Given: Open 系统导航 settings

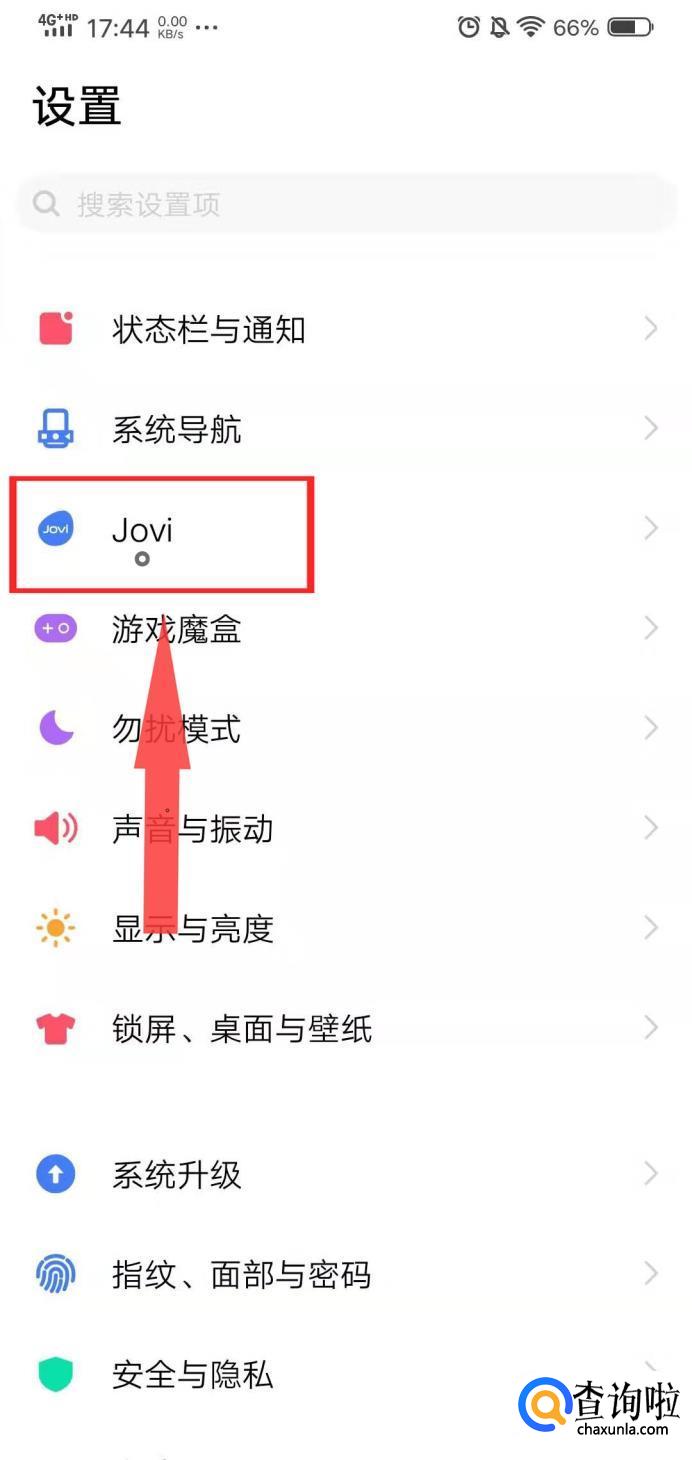Looking at the screenshot, I should coord(346,429).
